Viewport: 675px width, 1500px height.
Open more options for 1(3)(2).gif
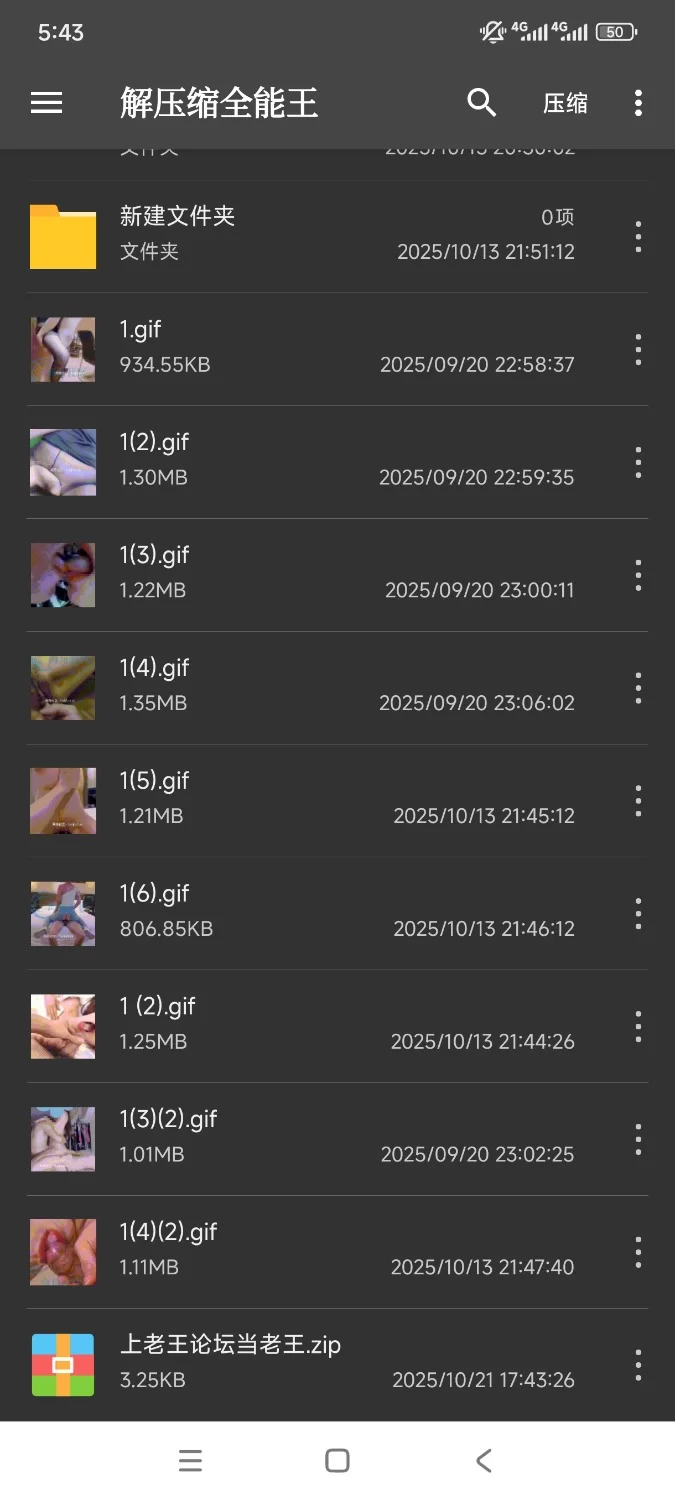click(x=638, y=1139)
